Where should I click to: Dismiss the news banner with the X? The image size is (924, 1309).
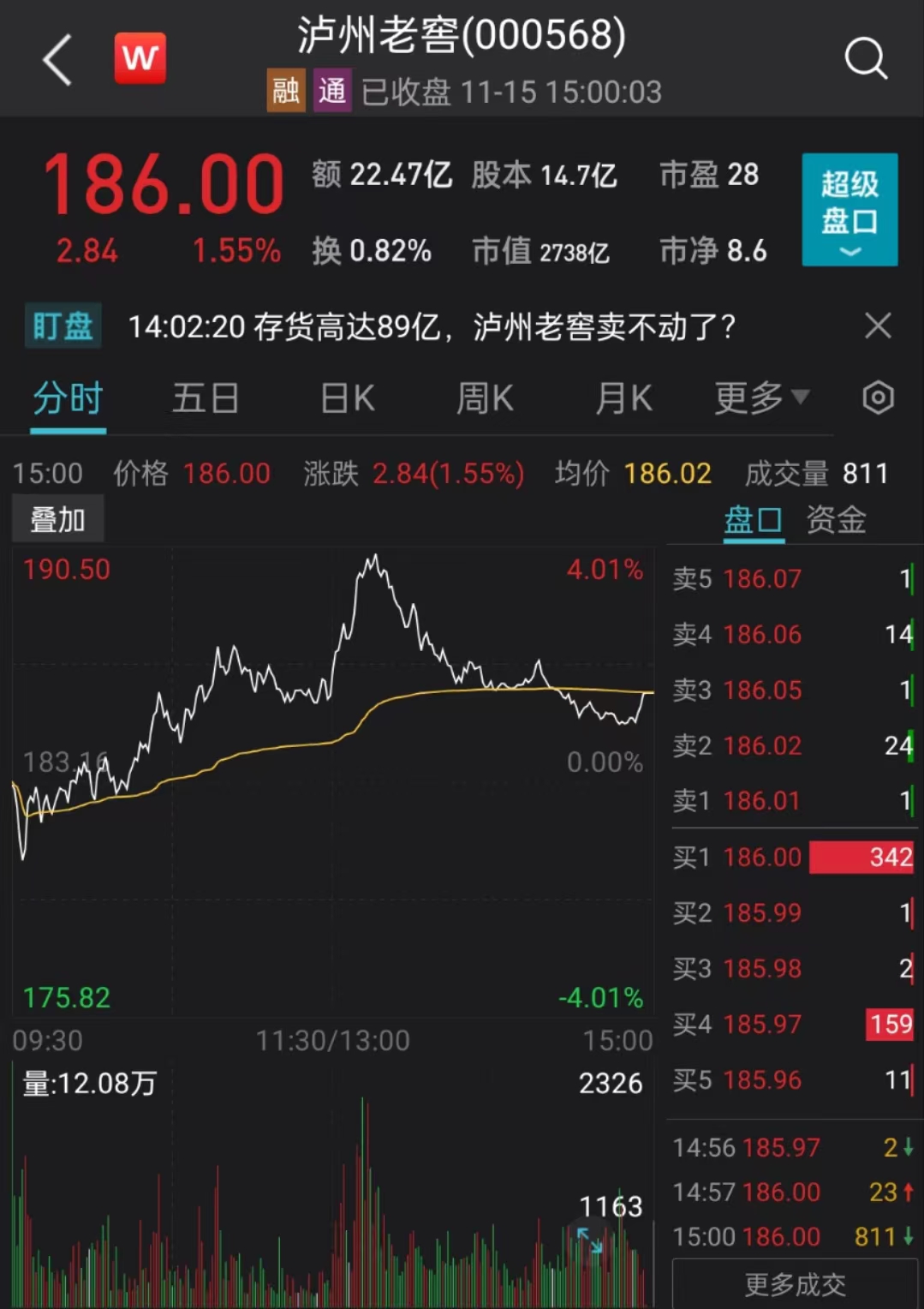tap(877, 326)
